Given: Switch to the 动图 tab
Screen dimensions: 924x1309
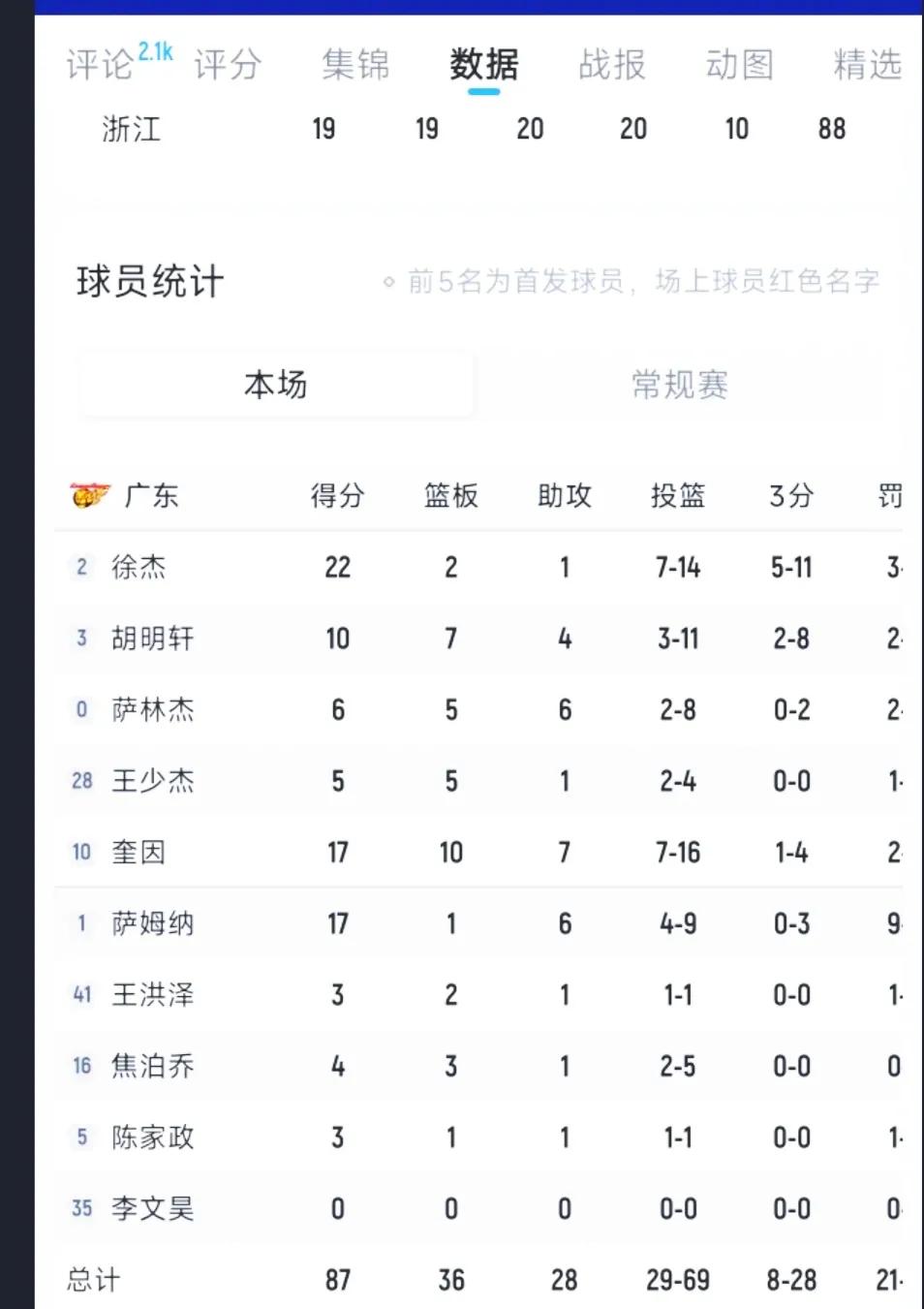Looking at the screenshot, I should (x=739, y=65).
